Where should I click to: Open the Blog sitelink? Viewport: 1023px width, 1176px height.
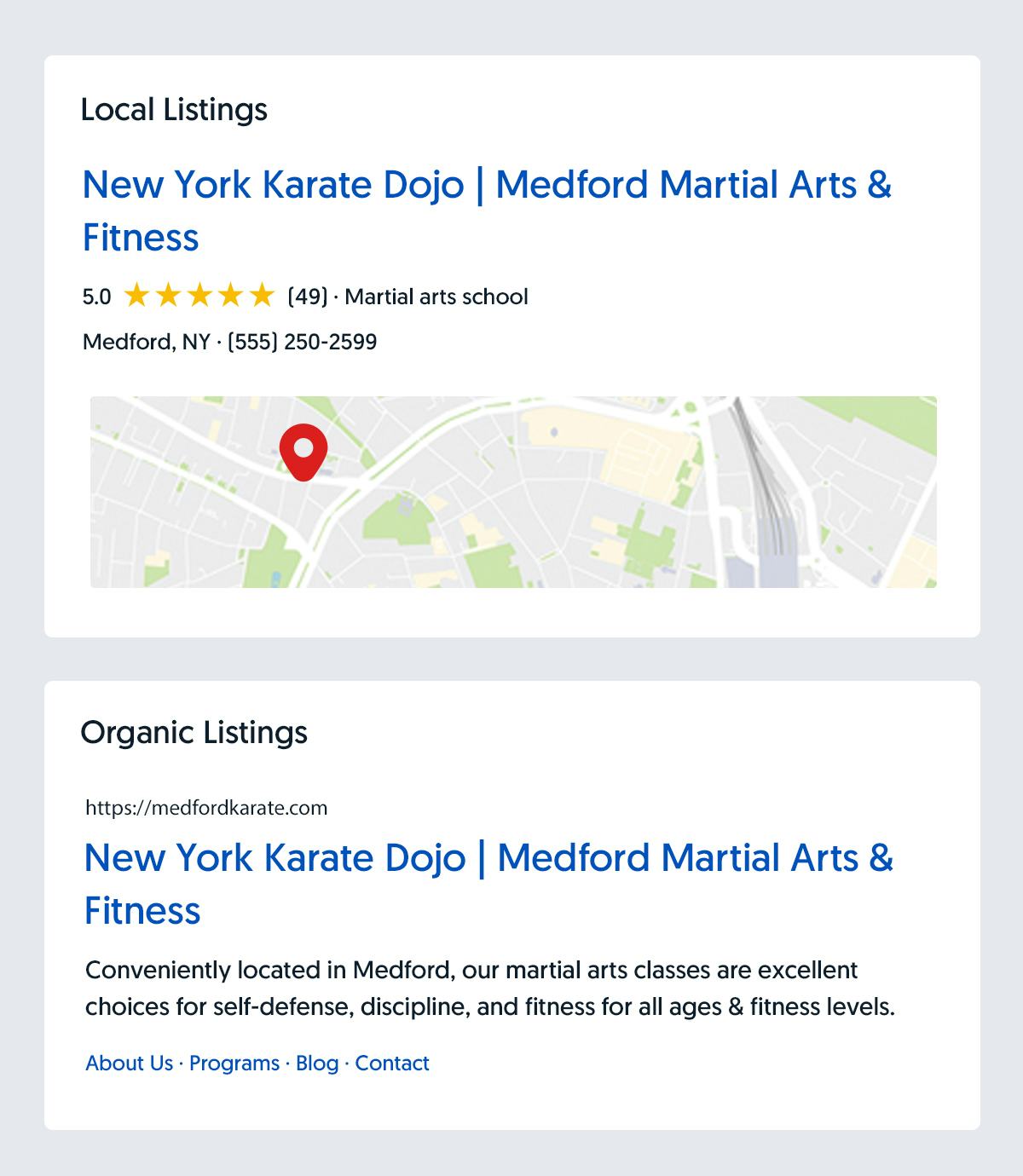click(x=316, y=1063)
